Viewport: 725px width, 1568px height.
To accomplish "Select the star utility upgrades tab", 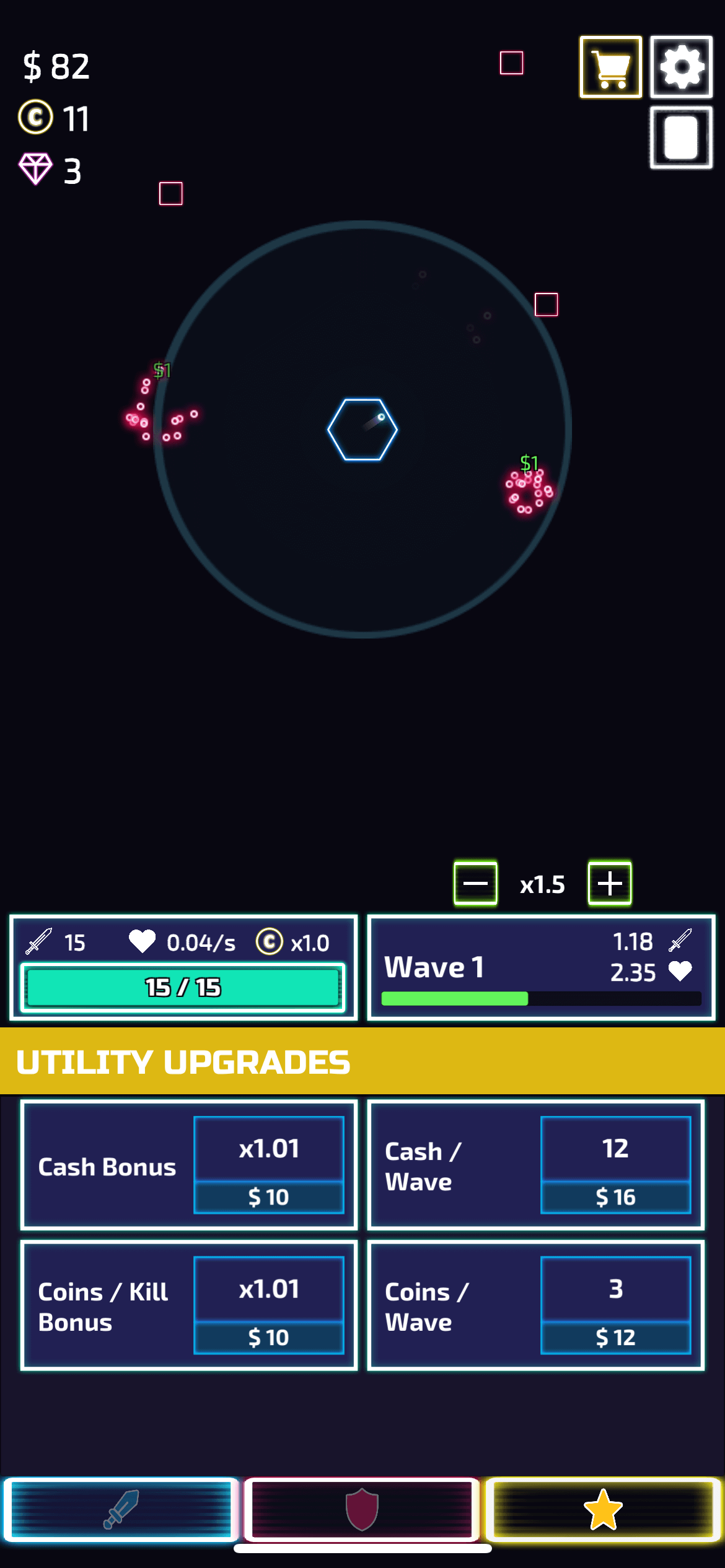I will (x=603, y=1509).
